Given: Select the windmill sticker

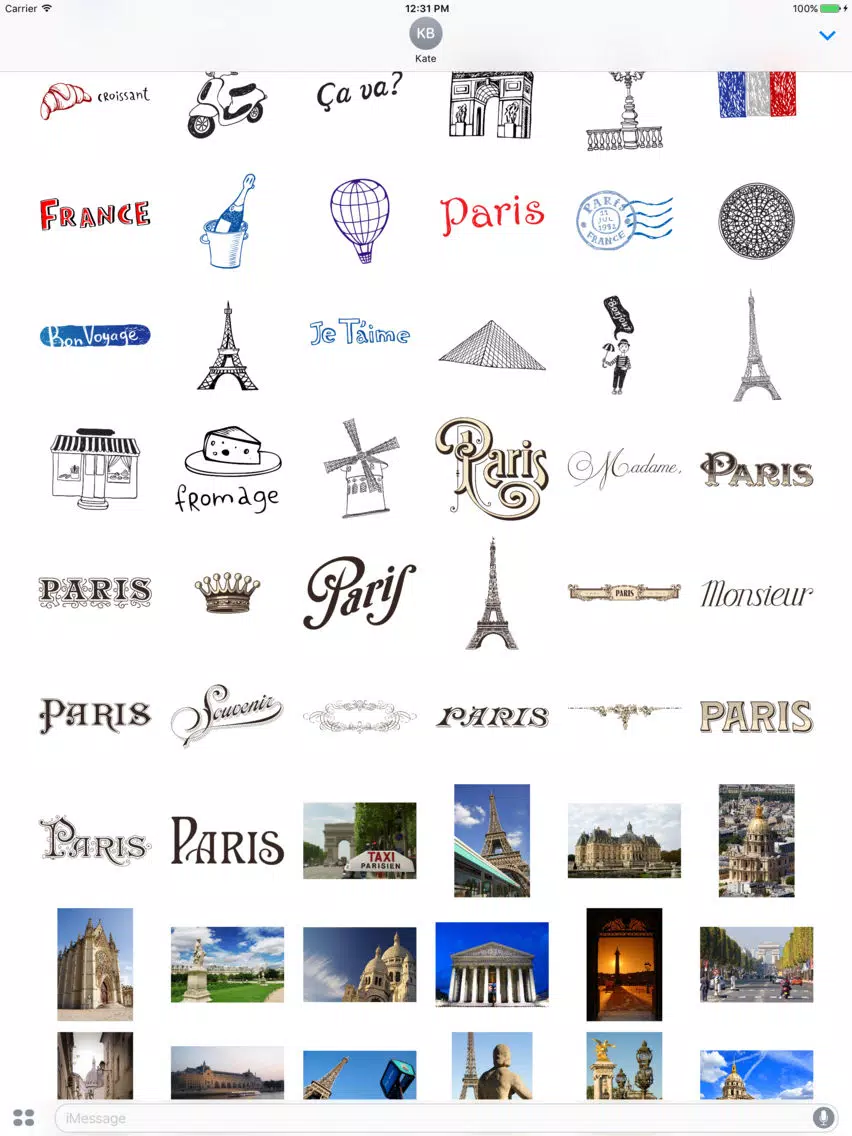Looking at the screenshot, I should (360, 468).
